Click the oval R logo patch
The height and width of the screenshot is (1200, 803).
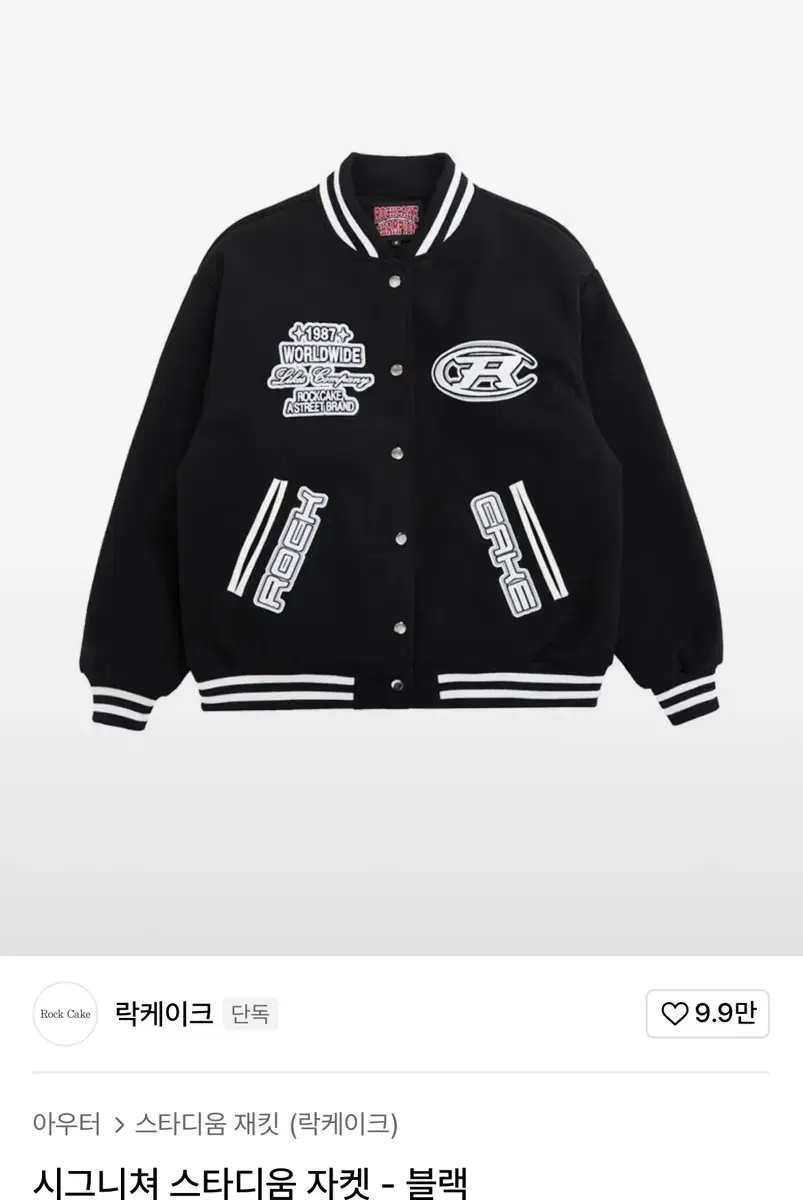490,368
